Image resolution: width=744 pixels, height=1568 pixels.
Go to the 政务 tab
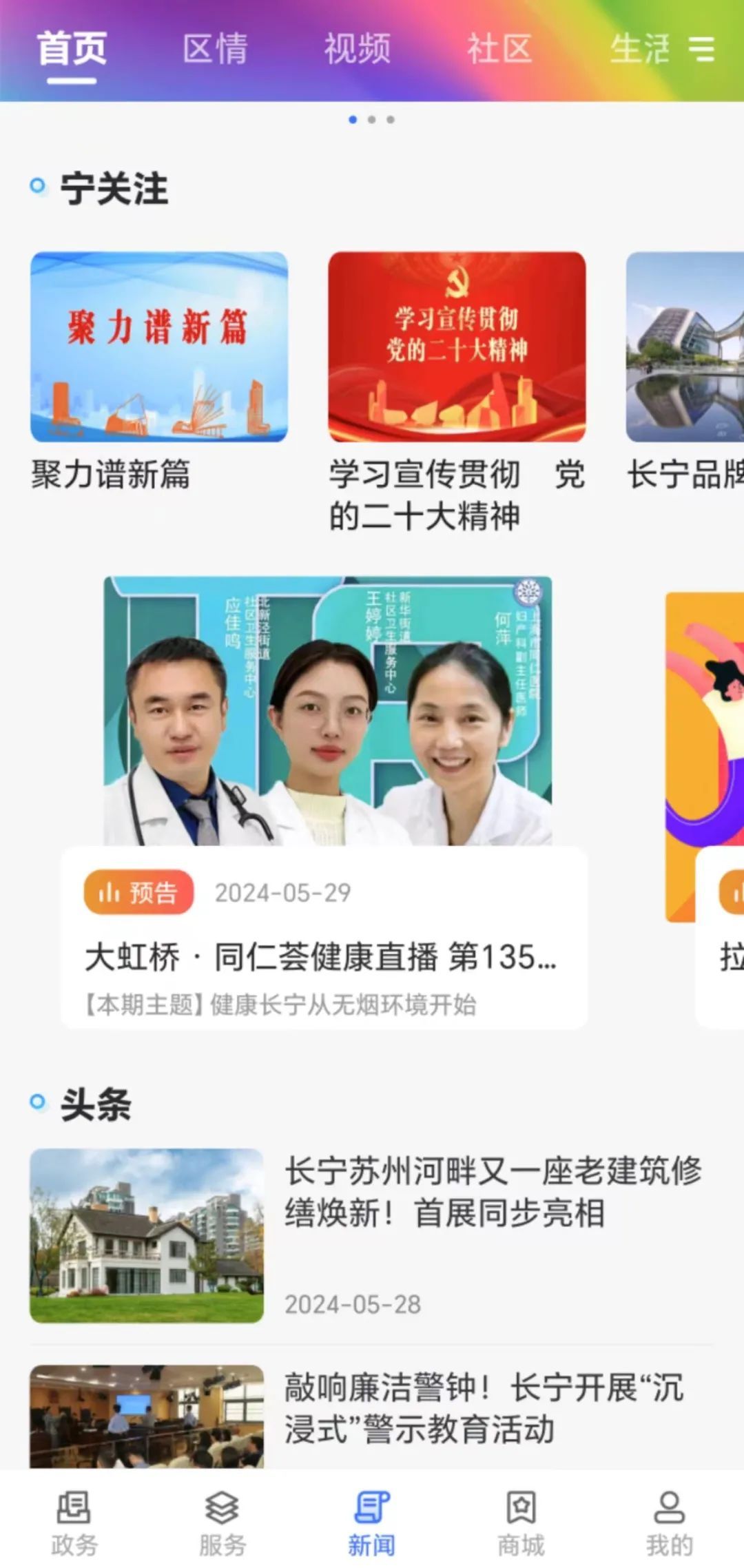coord(74,1524)
